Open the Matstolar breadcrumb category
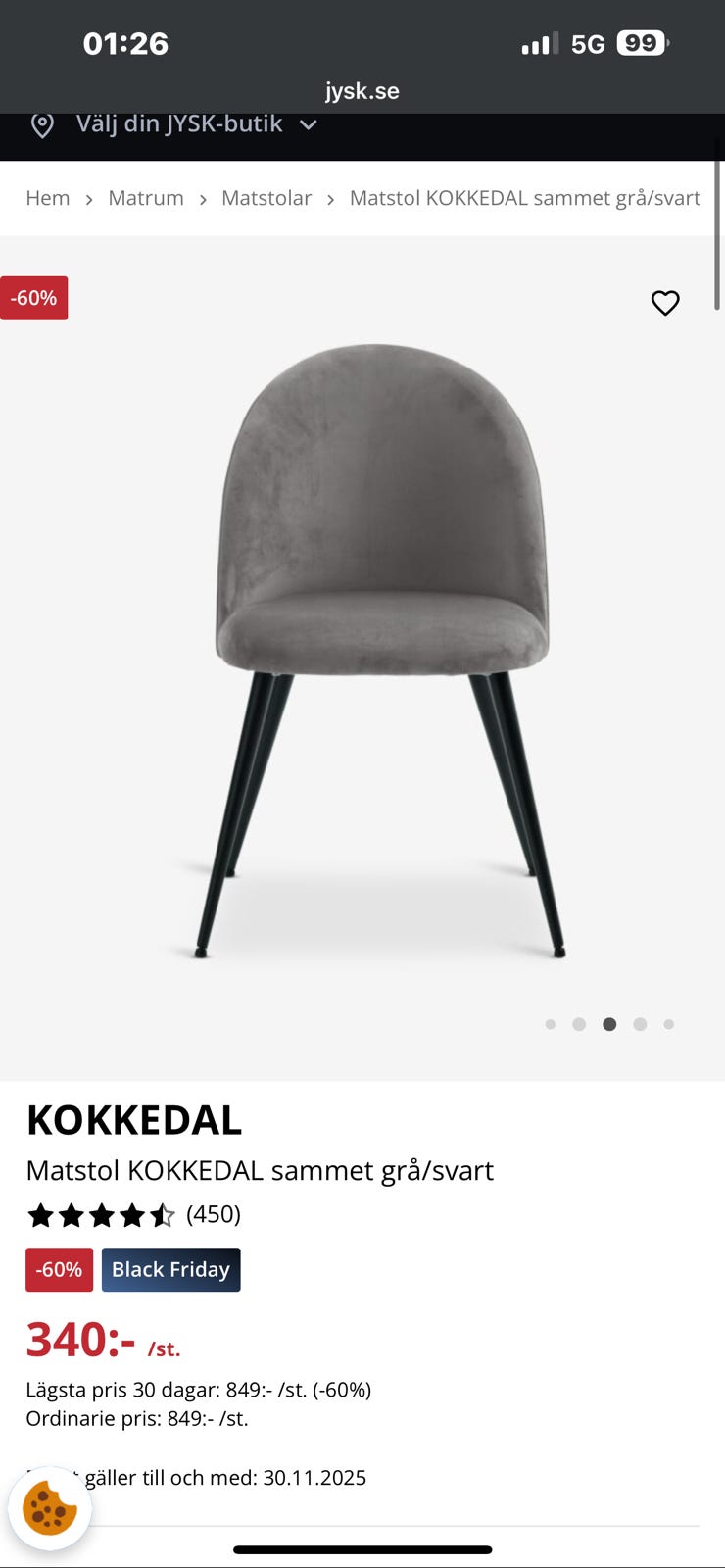Screen dimensions: 725x1568 266,198
